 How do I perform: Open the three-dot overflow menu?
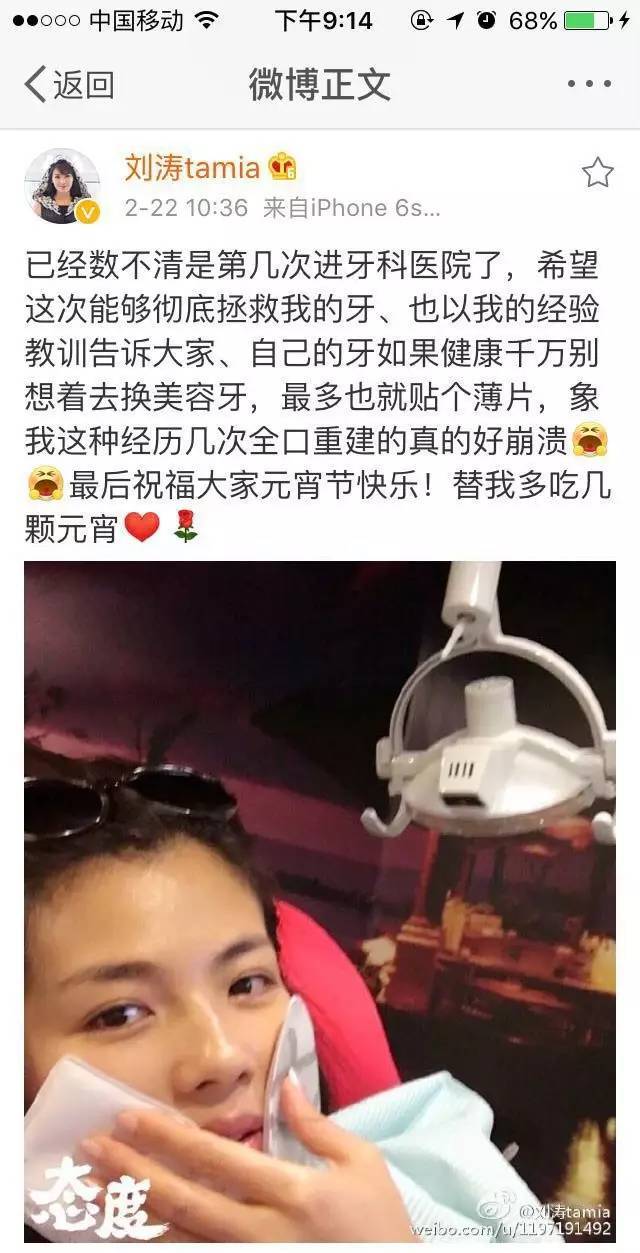588,85
